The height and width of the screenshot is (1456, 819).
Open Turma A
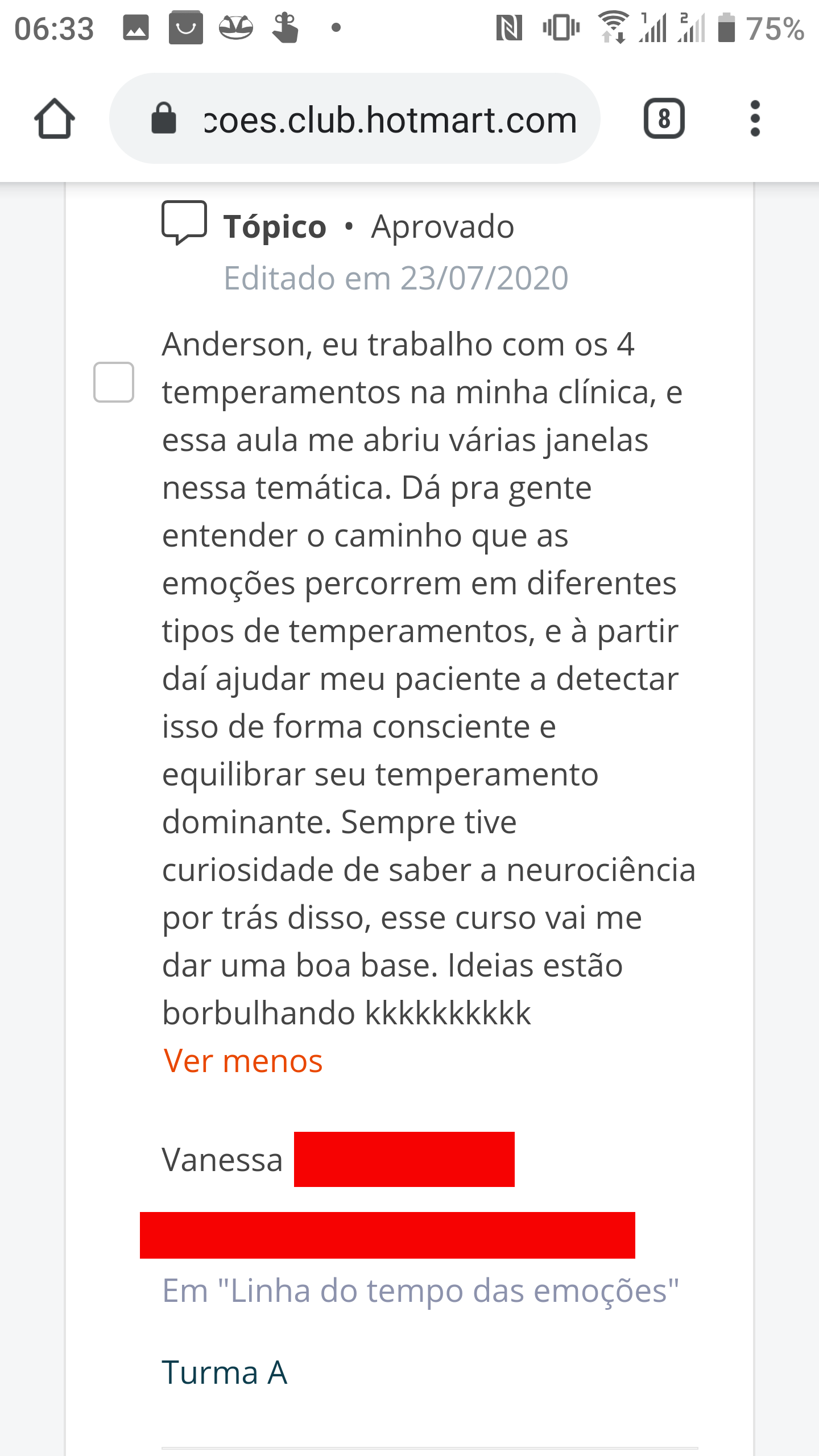225,1373
